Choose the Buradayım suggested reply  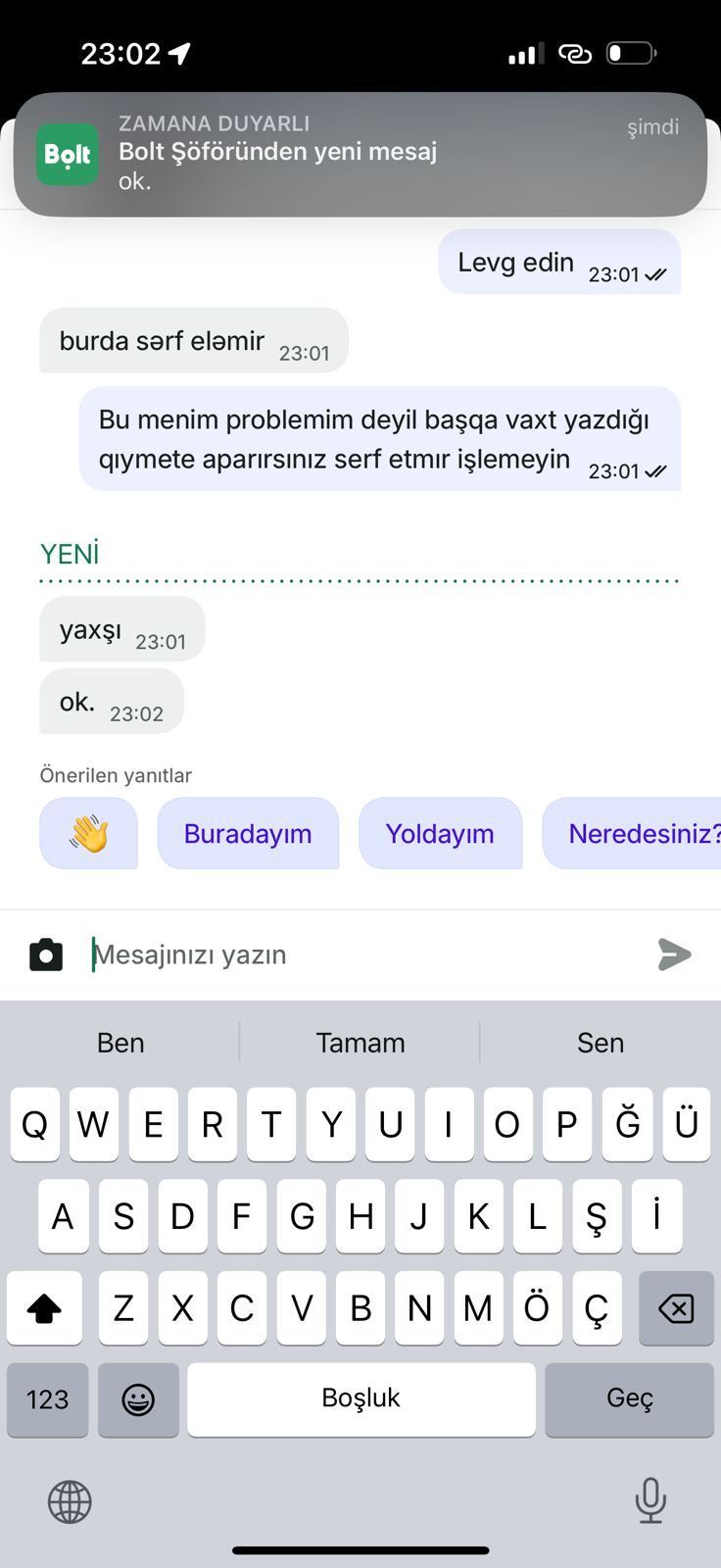click(248, 833)
